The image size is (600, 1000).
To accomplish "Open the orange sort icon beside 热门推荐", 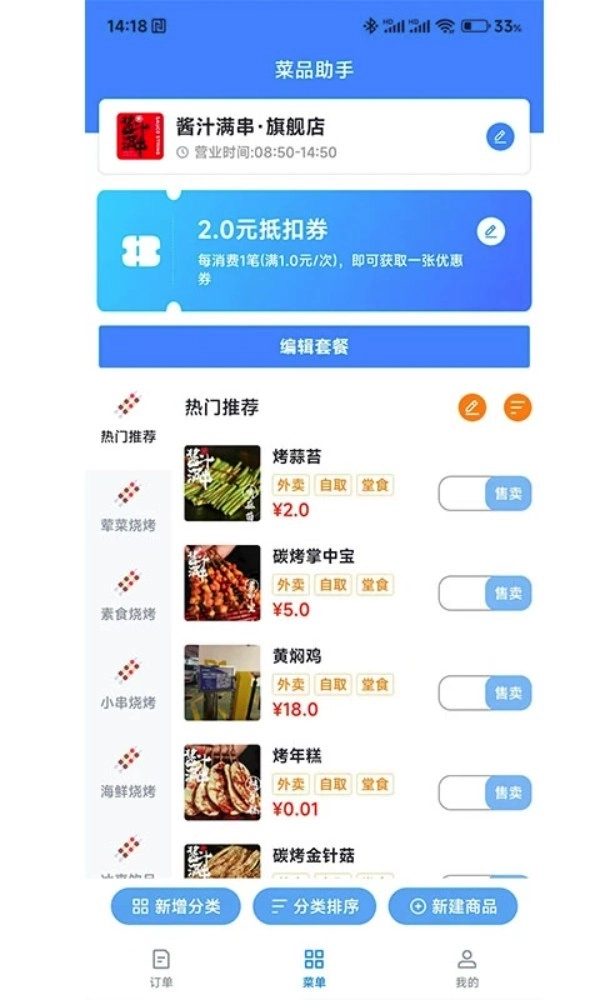I will 517,407.
